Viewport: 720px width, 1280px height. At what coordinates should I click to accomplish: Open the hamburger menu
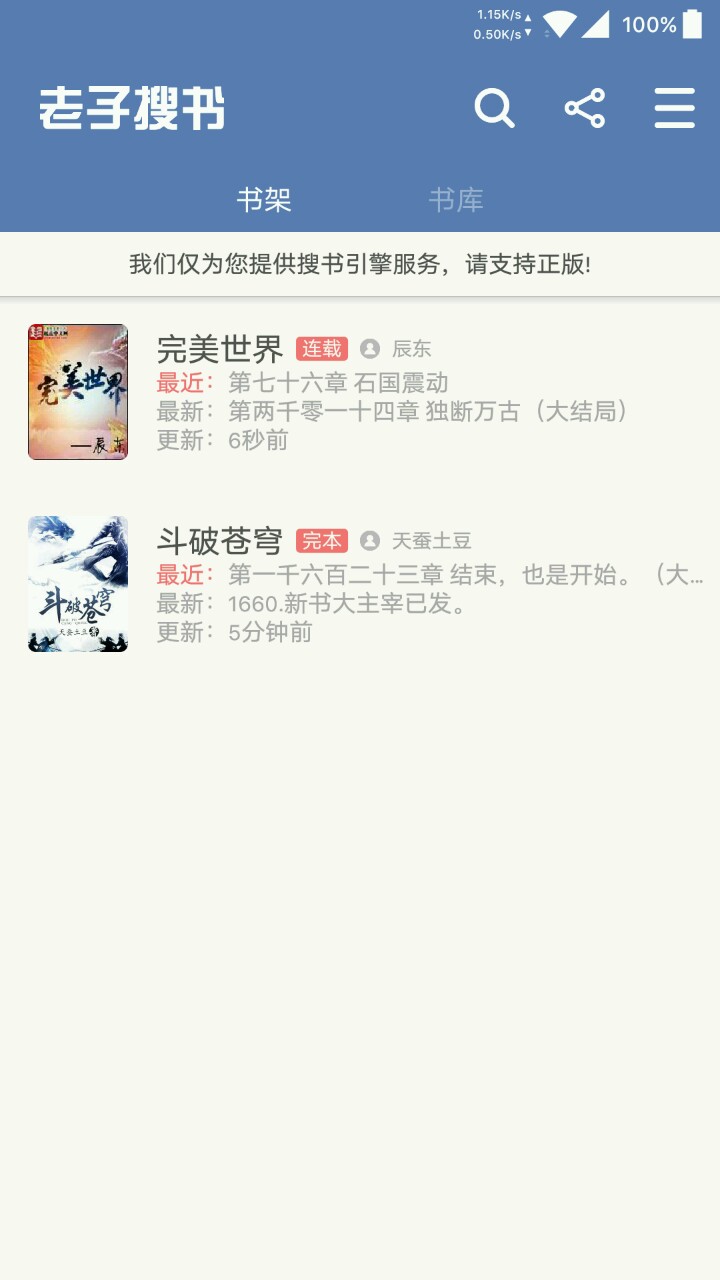(675, 108)
